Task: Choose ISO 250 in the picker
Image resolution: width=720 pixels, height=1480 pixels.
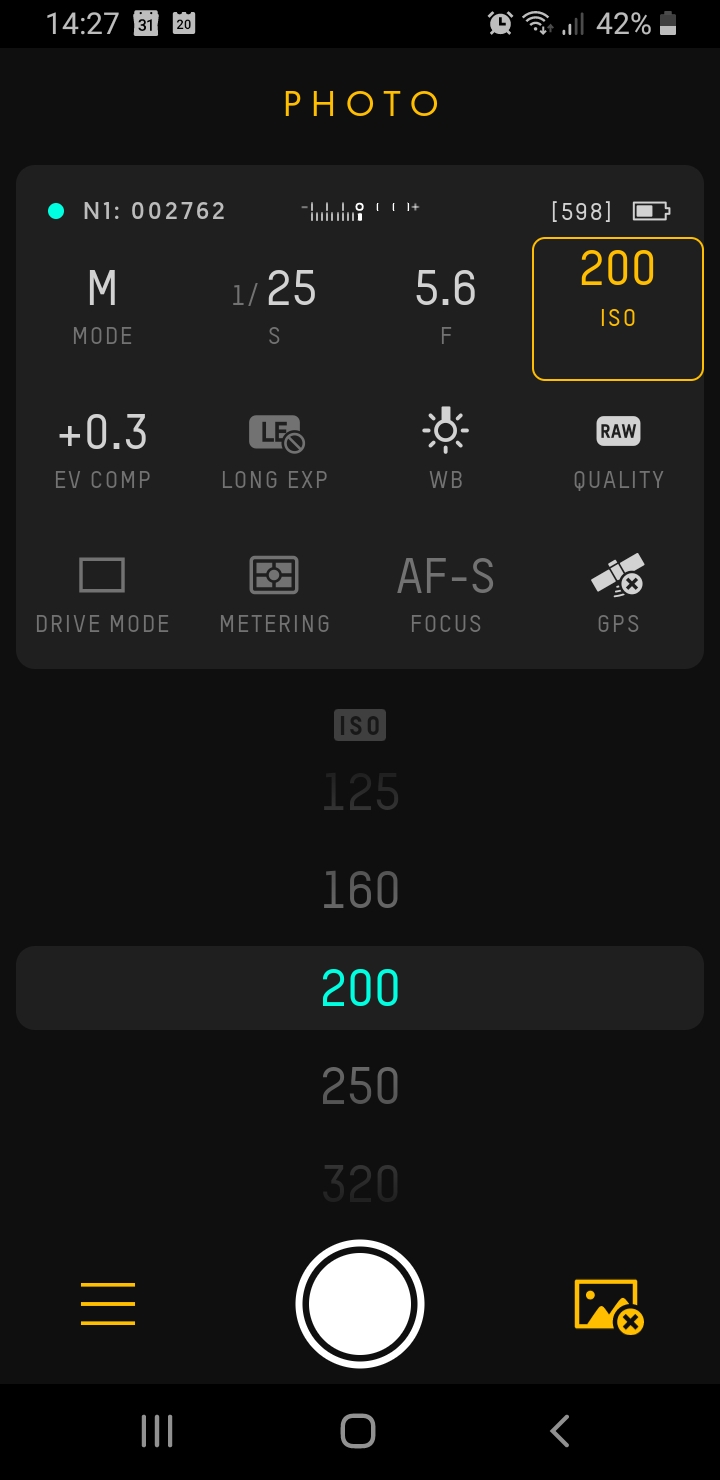Action: (x=360, y=1086)
